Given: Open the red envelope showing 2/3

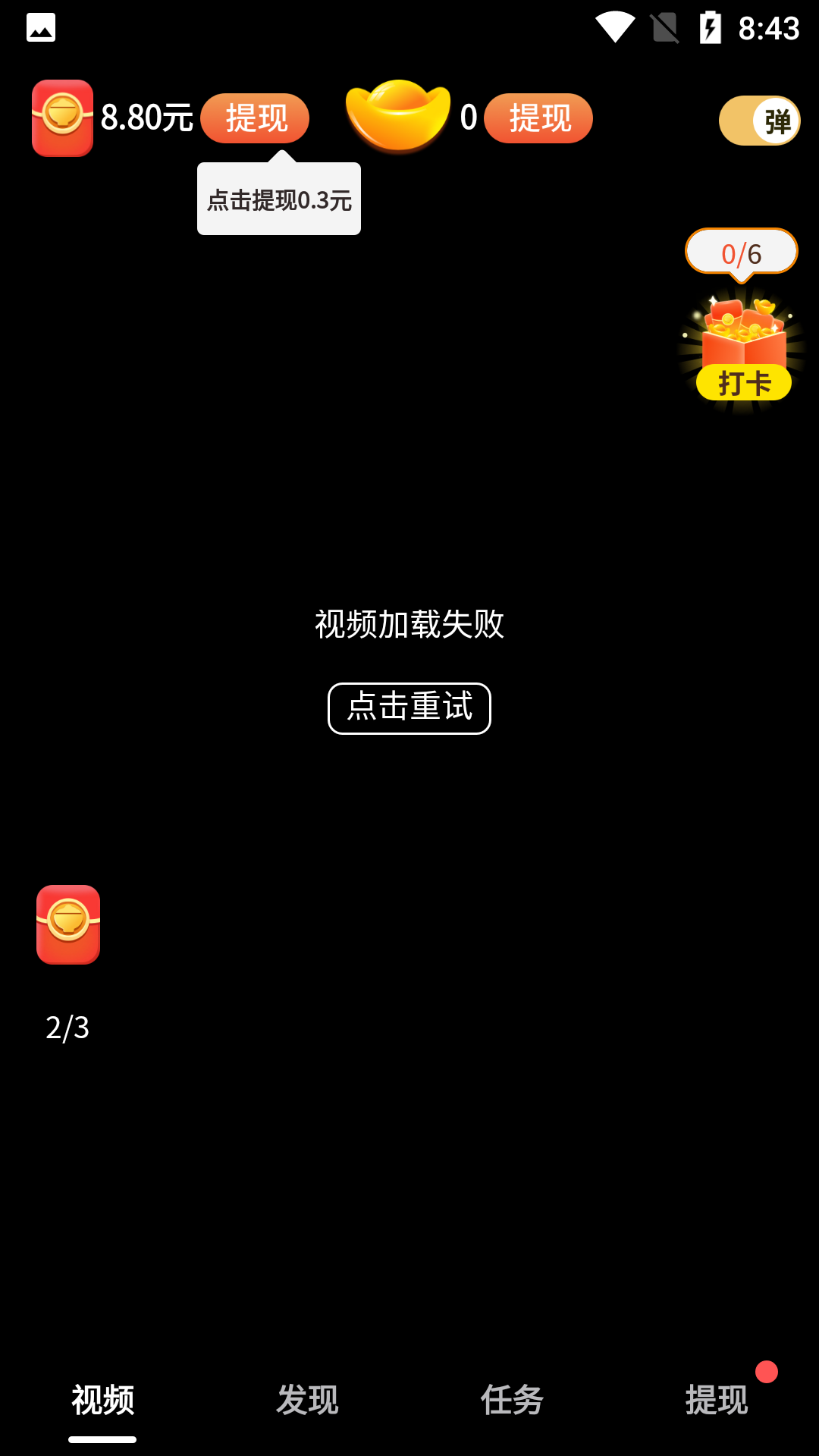Looking at the screenshot, I should pos(68,925).
